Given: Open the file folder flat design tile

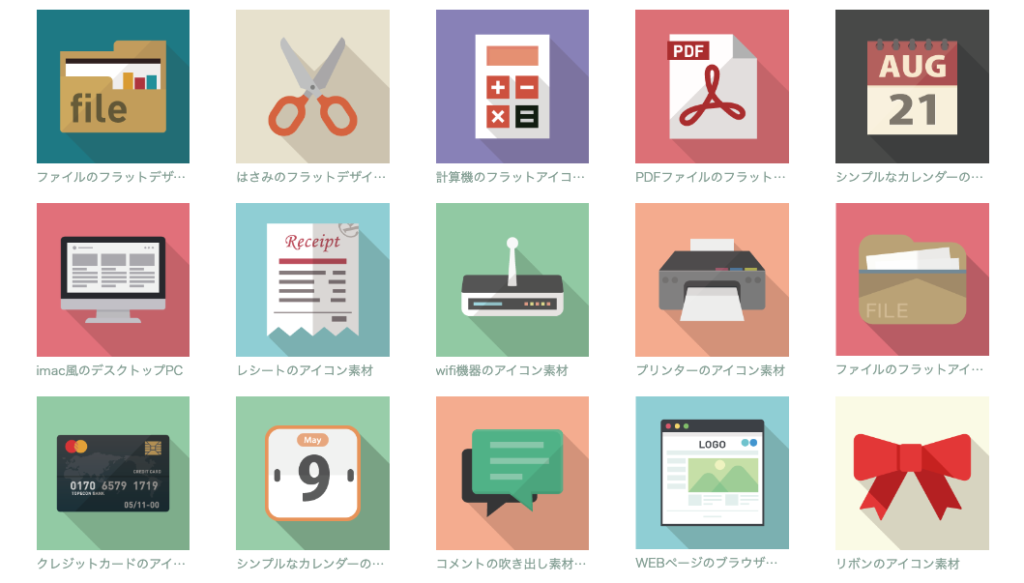Looking at the screenshot, I should [x=113, y=87].
